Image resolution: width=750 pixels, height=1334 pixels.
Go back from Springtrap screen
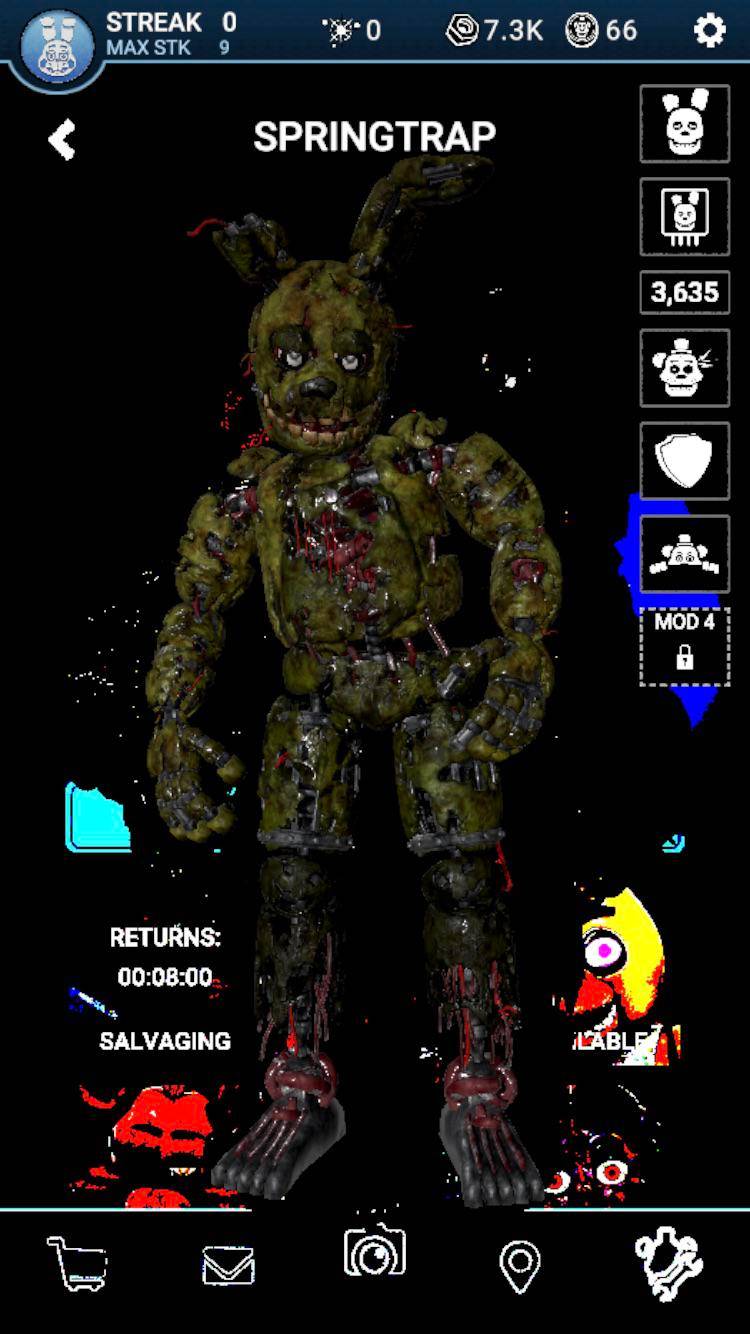coord(62,139)
